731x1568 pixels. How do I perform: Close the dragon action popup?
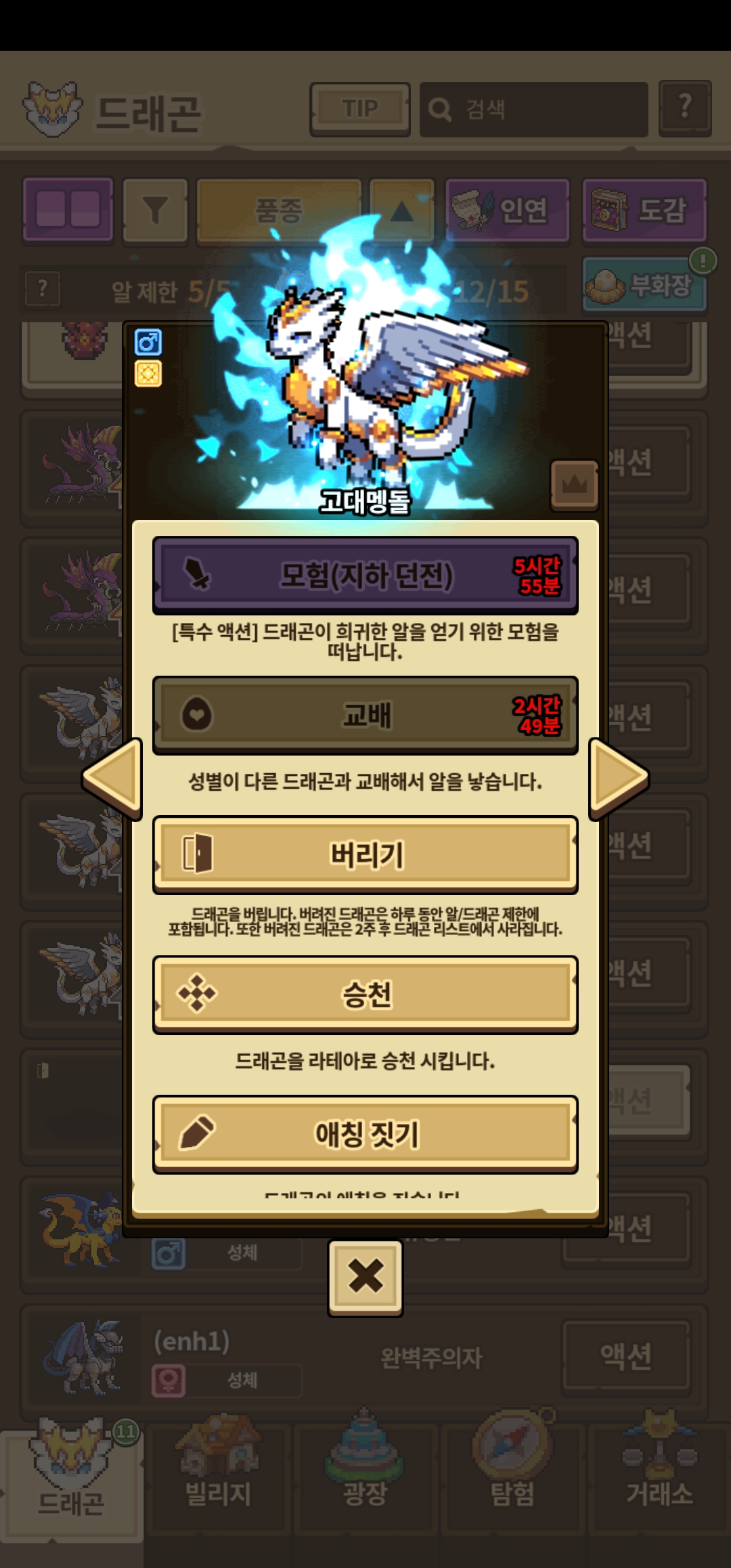click(365, 1278)
